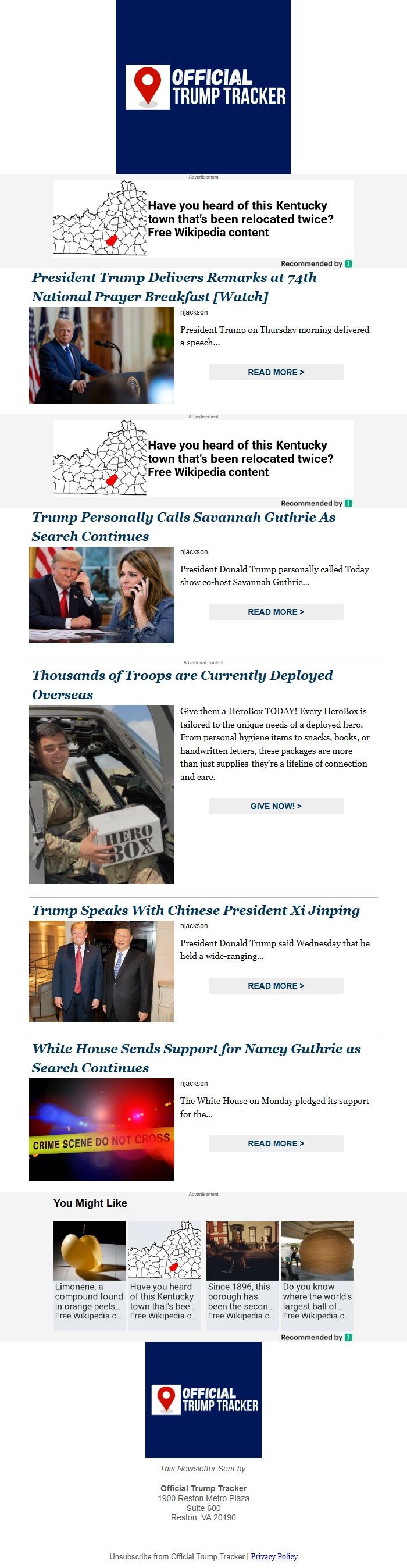Tap Read More under the Savannah Guthrie call story
The width and height of the screenshot is (407, 1568).
pos(276,612)
